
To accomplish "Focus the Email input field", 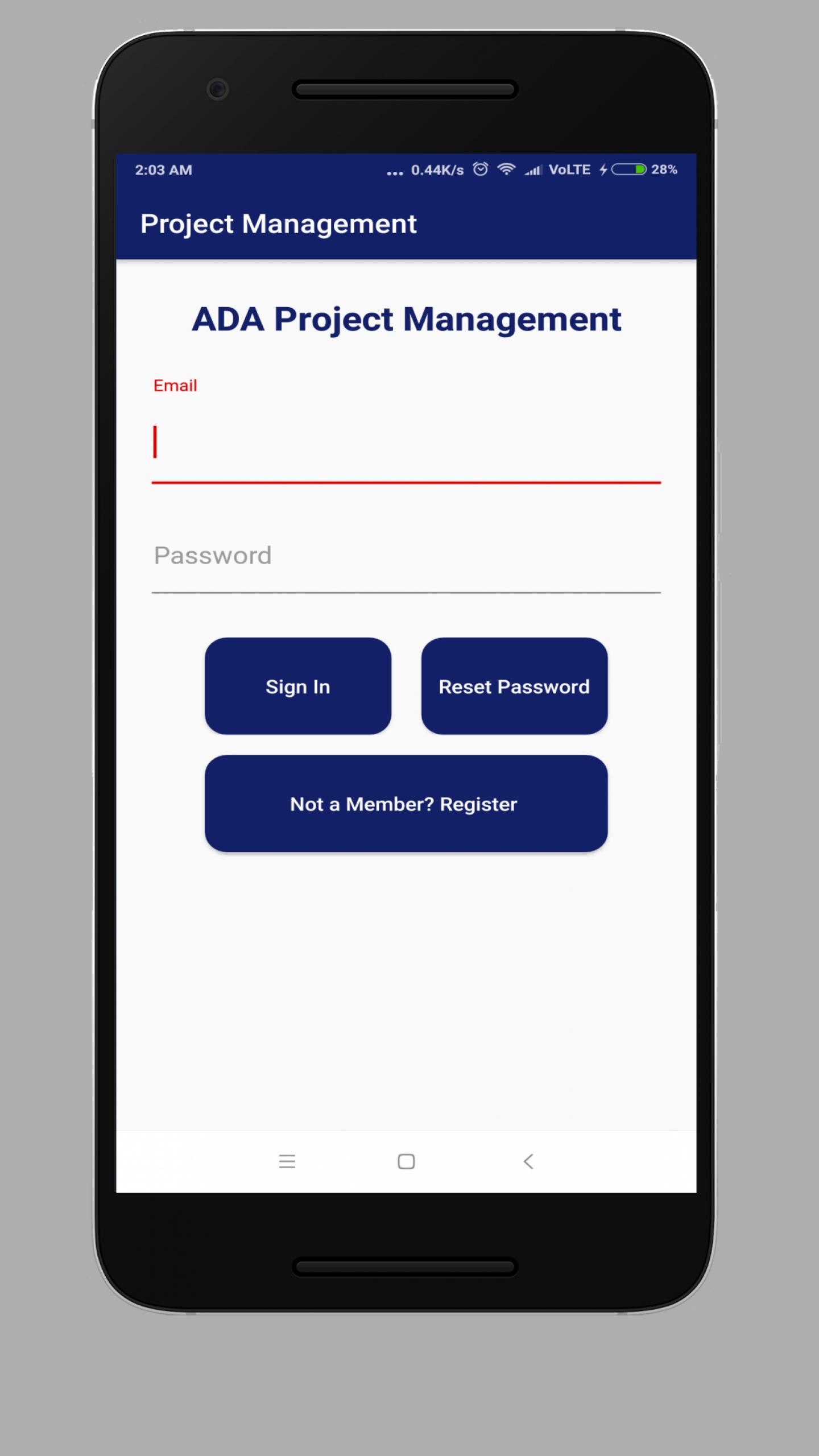I will click(x=406, y=444).
